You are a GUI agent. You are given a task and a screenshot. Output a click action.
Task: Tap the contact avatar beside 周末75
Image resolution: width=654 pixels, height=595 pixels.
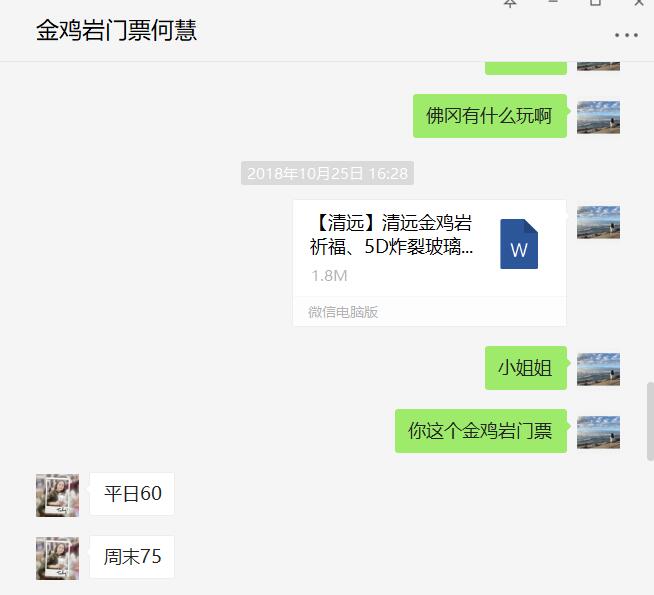57,558
